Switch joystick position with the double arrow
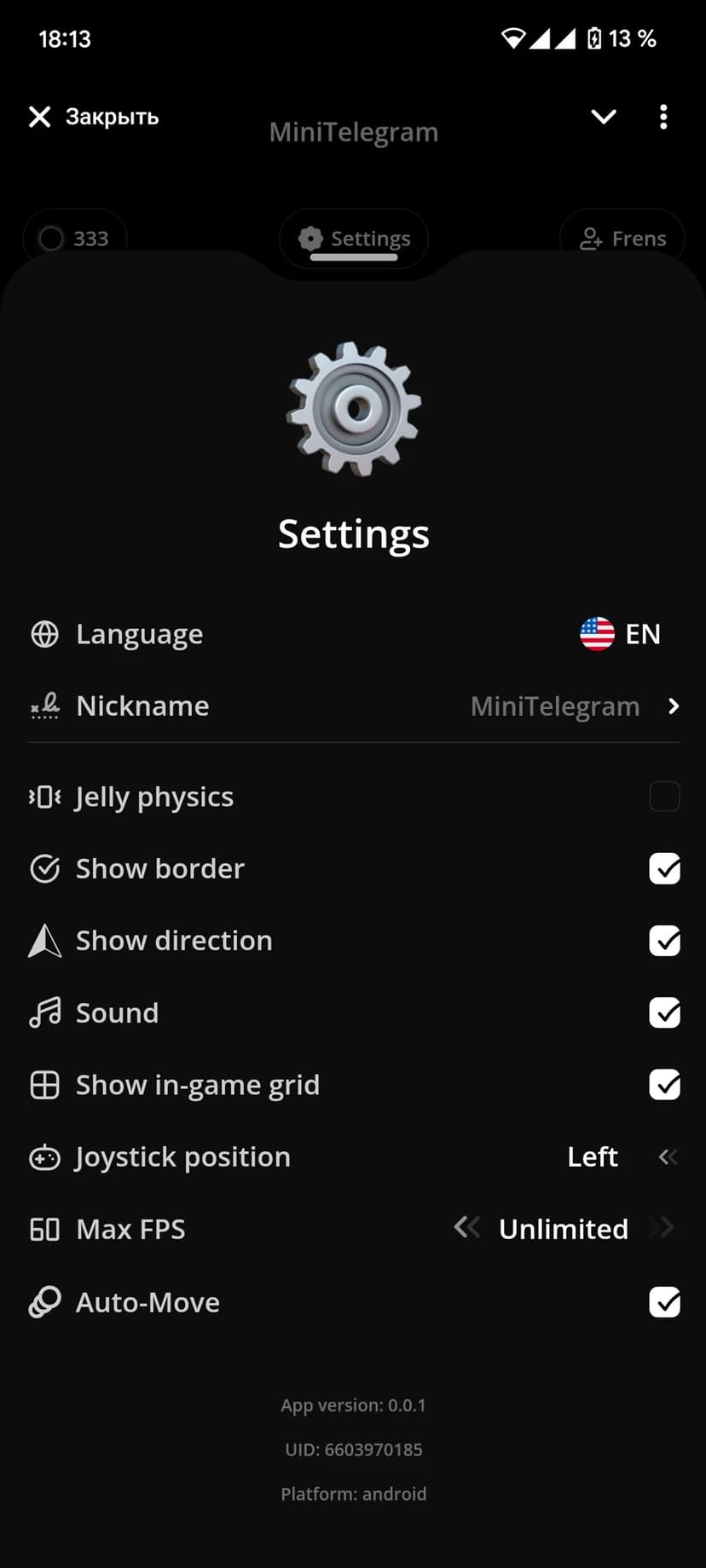This screenshot has width=706, height=1568. coord(668,1156)
